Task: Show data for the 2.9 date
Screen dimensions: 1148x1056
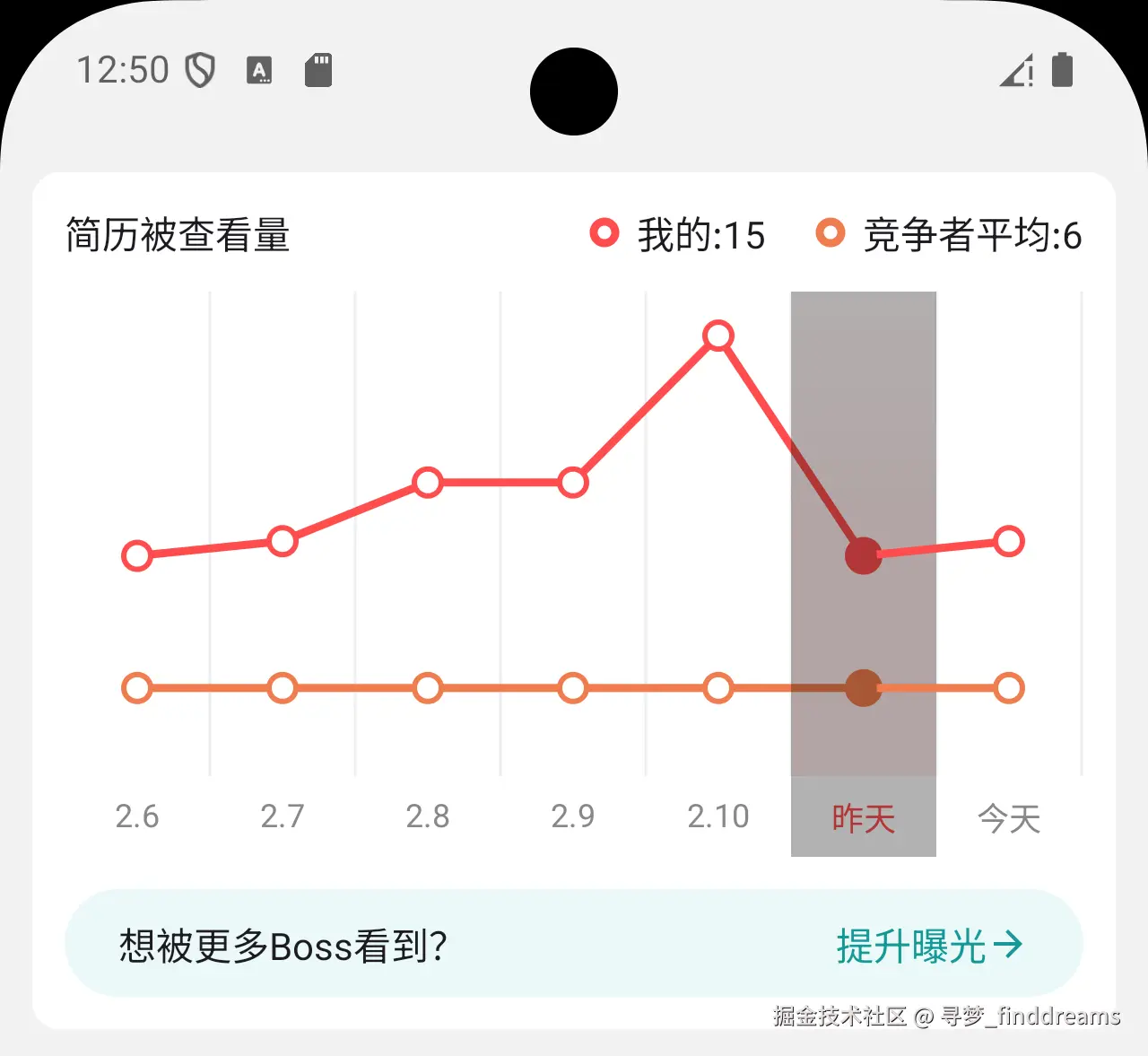Action: click(573, 816)
